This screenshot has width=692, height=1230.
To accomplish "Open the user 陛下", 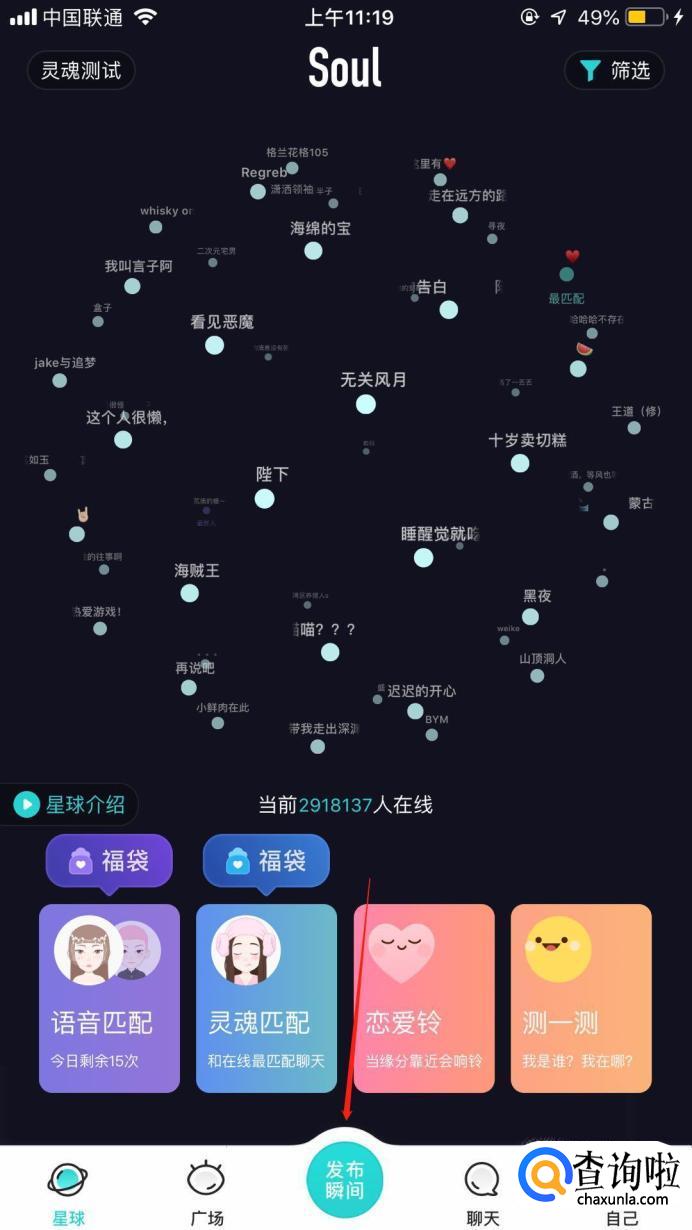I will pos(264,498).
